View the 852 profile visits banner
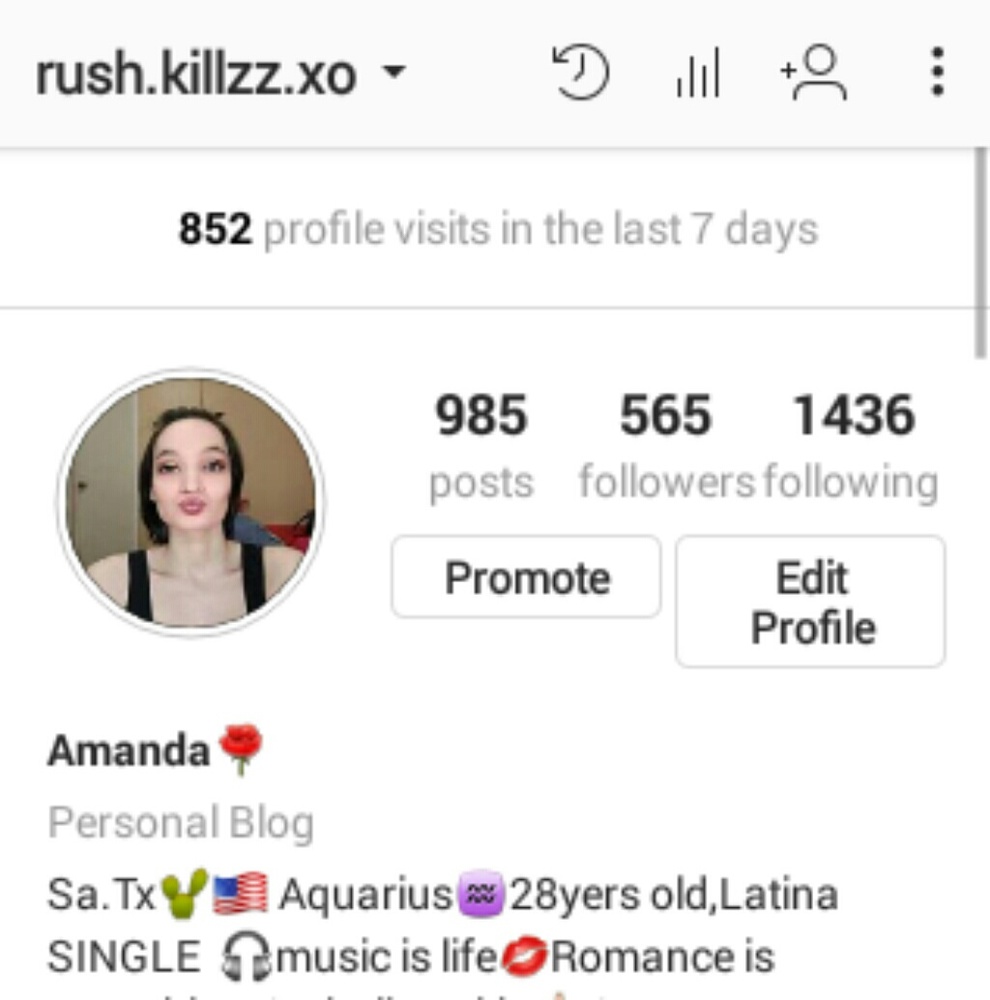The image size is (990, 1000). 497,230
